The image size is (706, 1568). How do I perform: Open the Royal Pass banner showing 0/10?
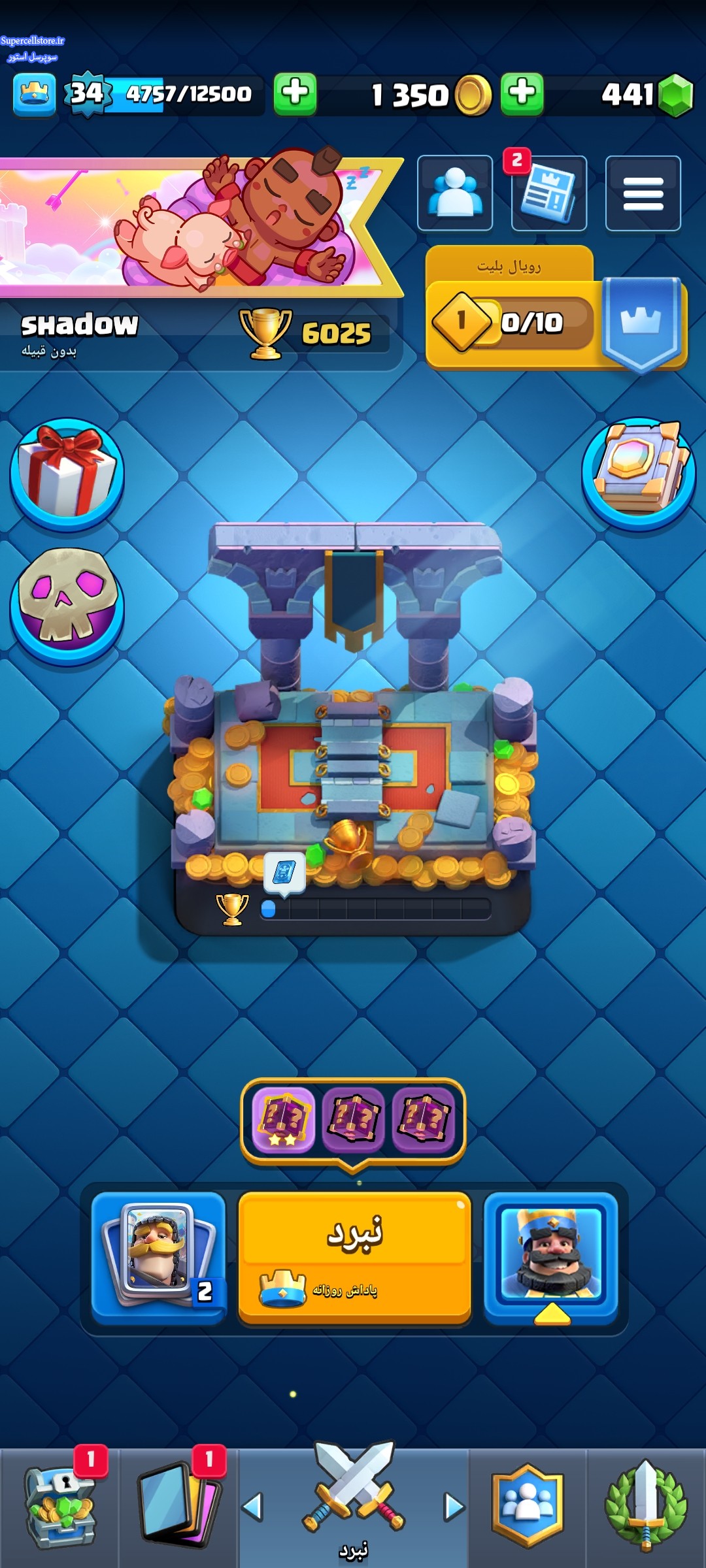556,308
